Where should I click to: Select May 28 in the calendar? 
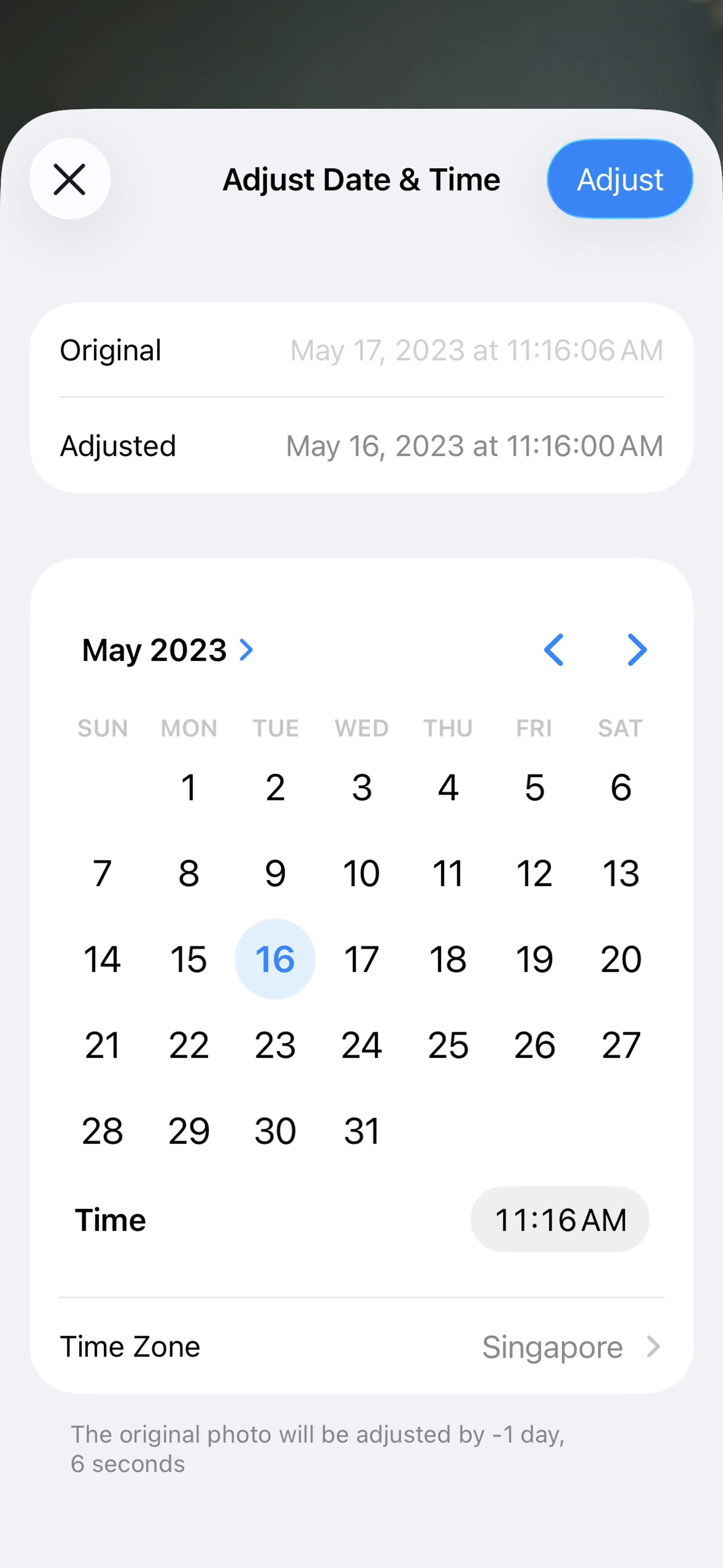102,1131
